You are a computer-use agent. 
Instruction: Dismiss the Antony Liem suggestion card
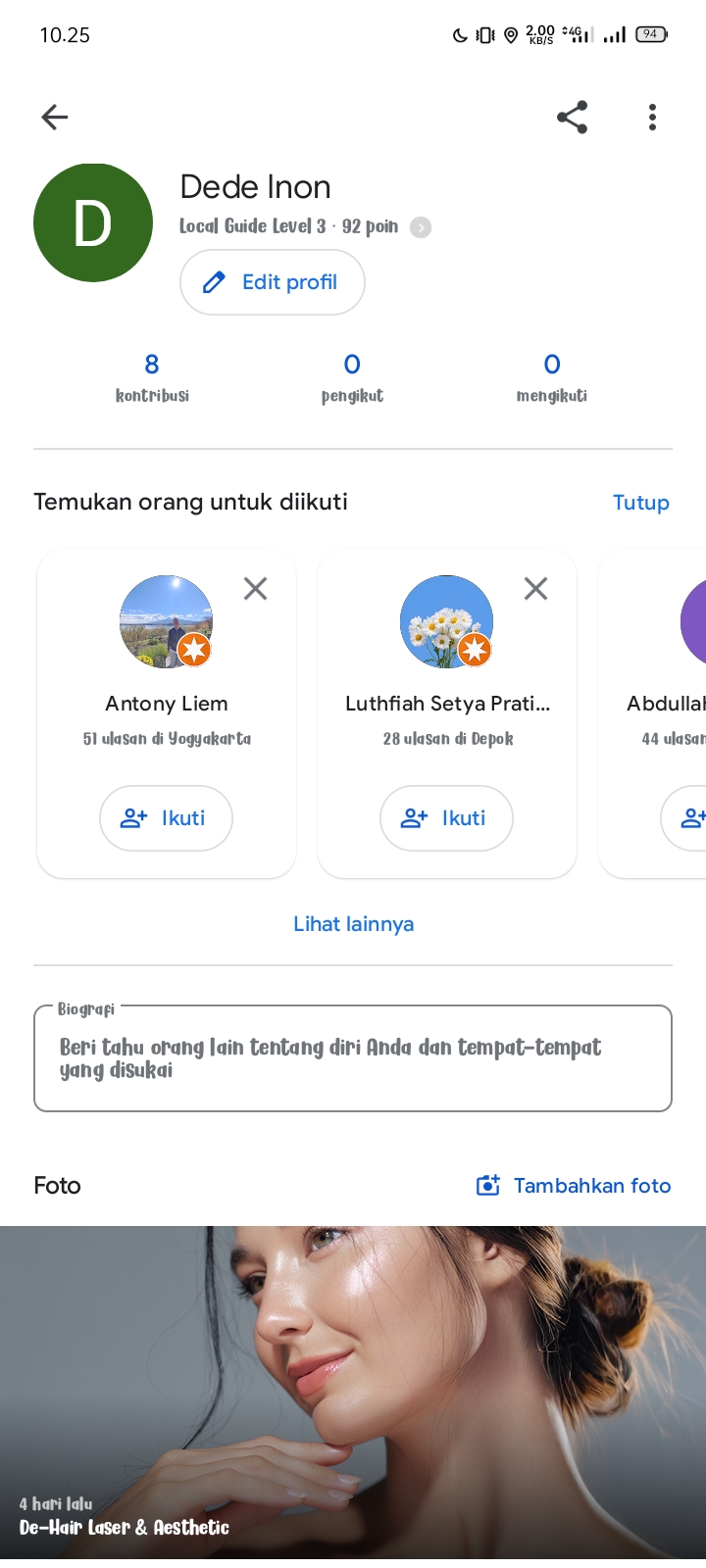coord(255,588)
